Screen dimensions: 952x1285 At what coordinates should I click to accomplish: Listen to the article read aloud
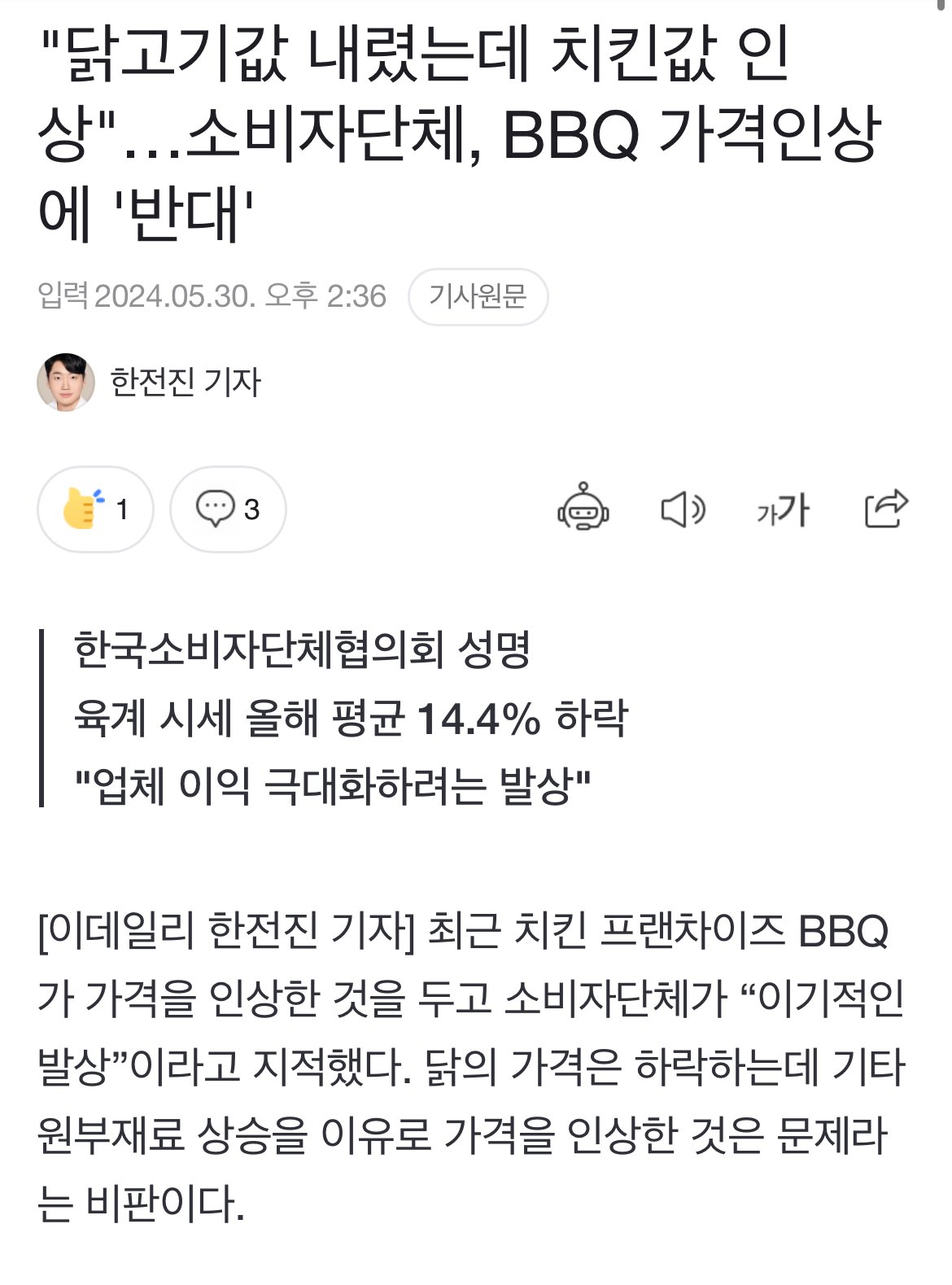(x=682, y=509)
